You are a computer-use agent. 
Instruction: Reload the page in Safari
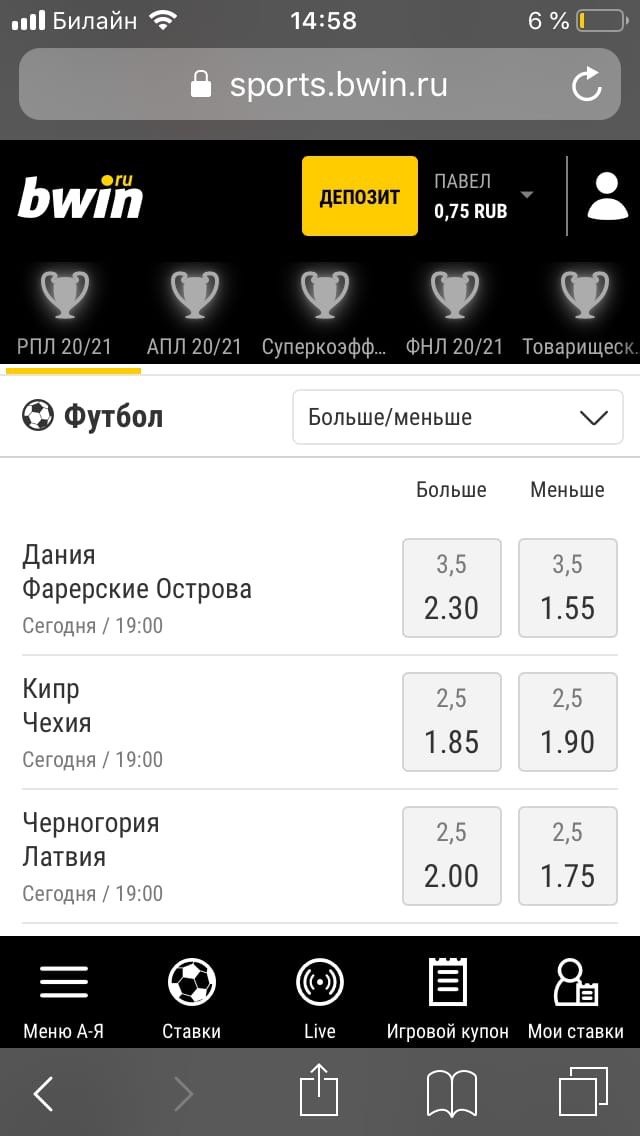(586, 85)
